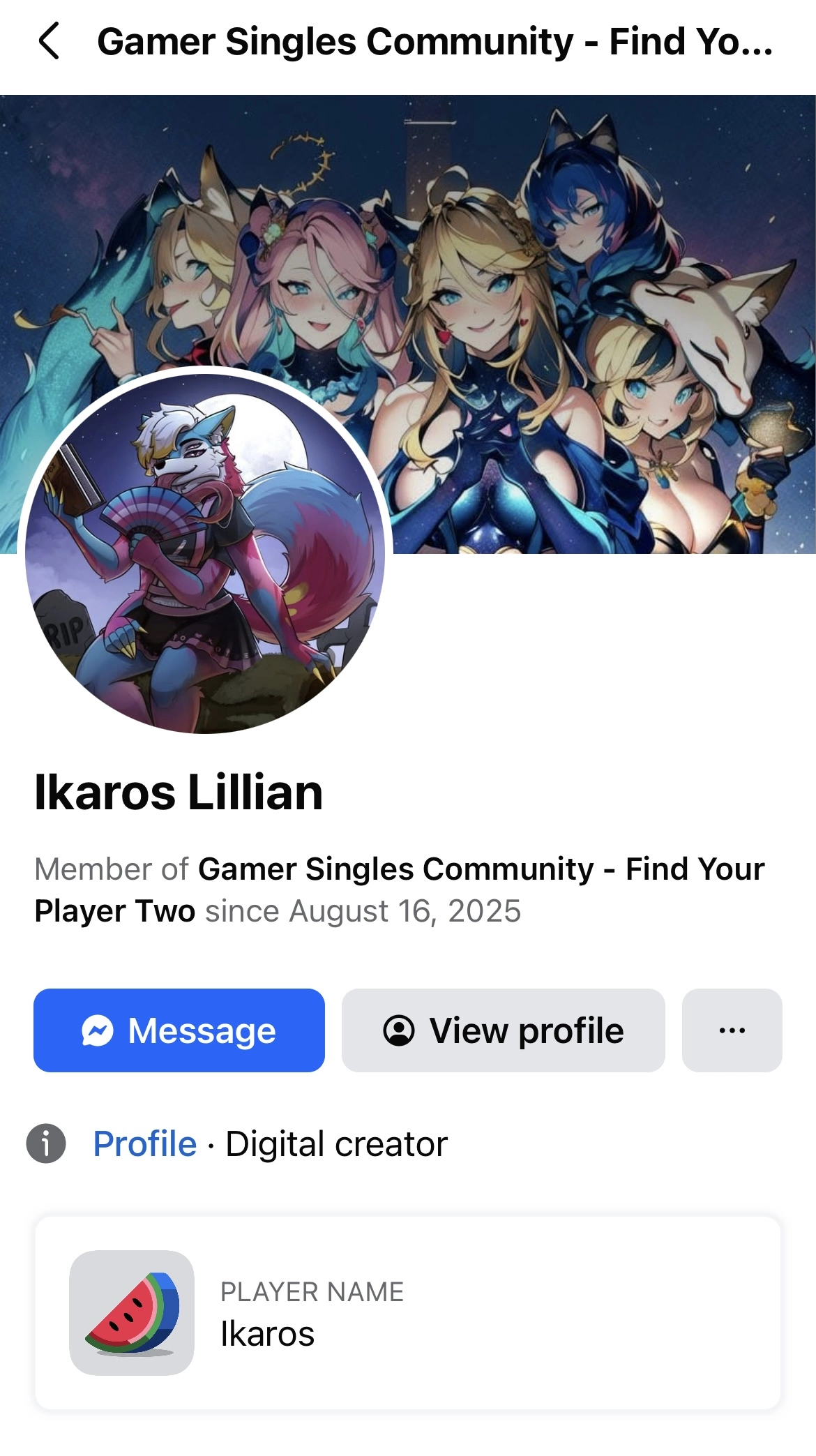
Task: Open the Gamer Singles Community group link
Action: click(481, 869)
